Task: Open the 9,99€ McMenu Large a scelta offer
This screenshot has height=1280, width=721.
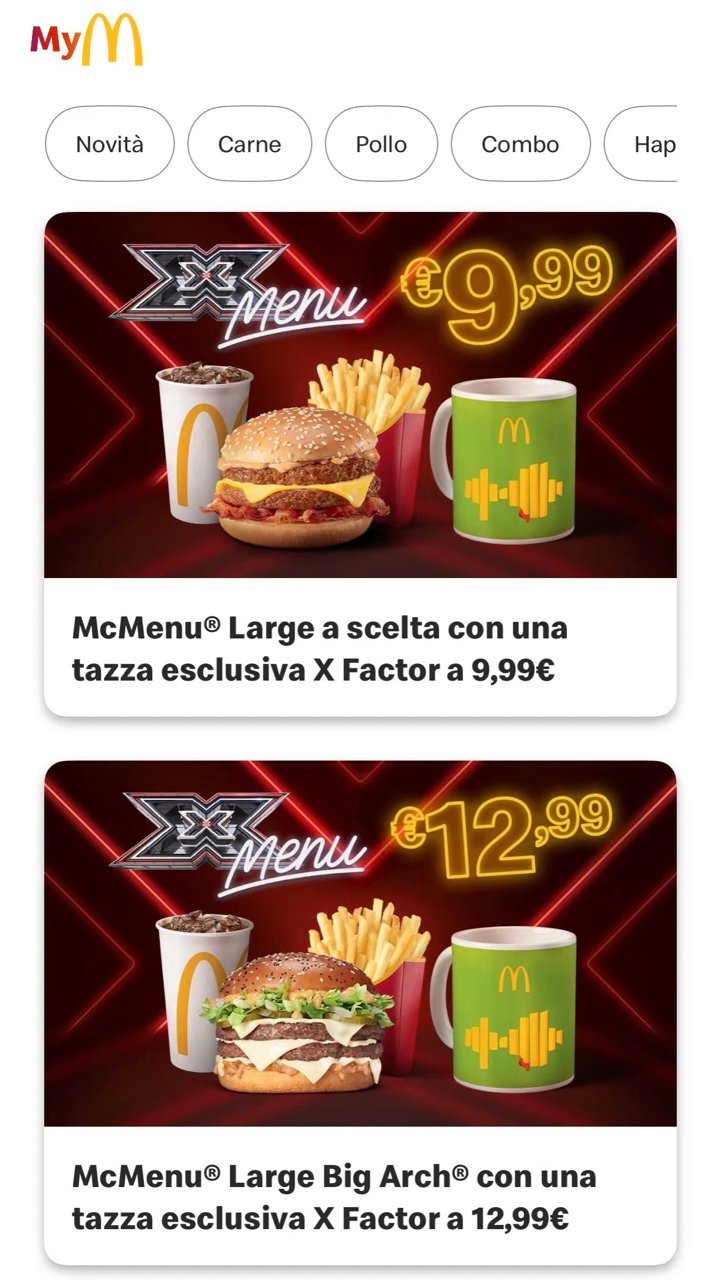Action: point(360,464)
